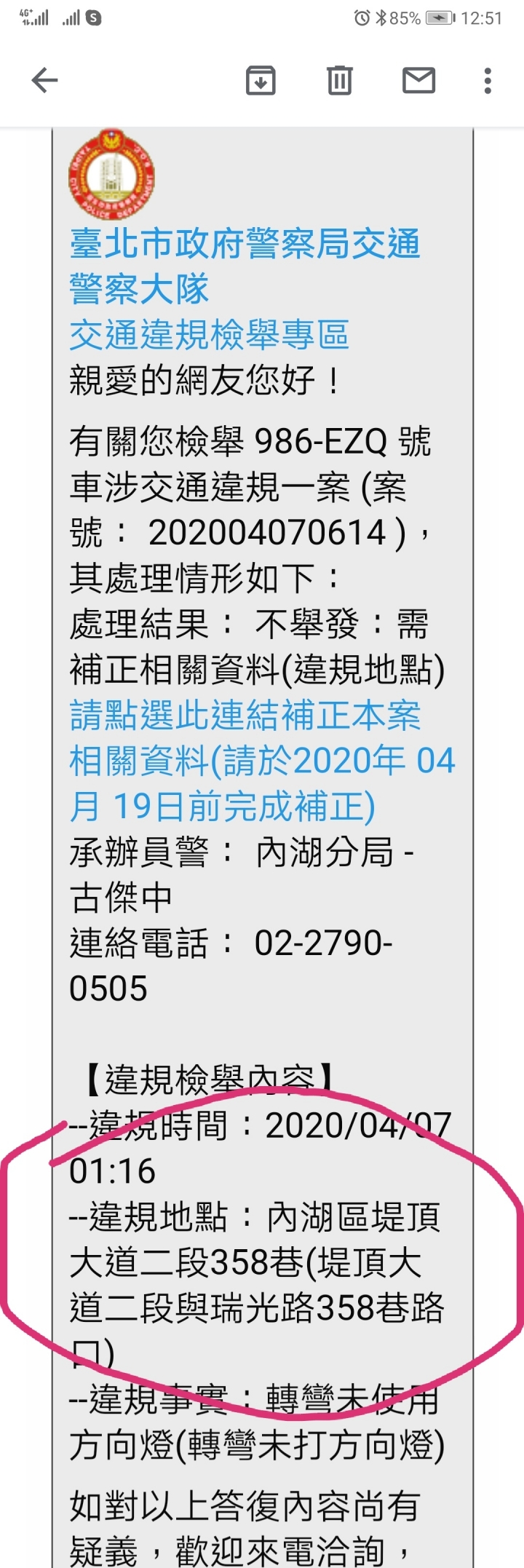The width and height of the screenshot is (524, 1568).
Task: Go back to the inbox
Action: (44, 80)
